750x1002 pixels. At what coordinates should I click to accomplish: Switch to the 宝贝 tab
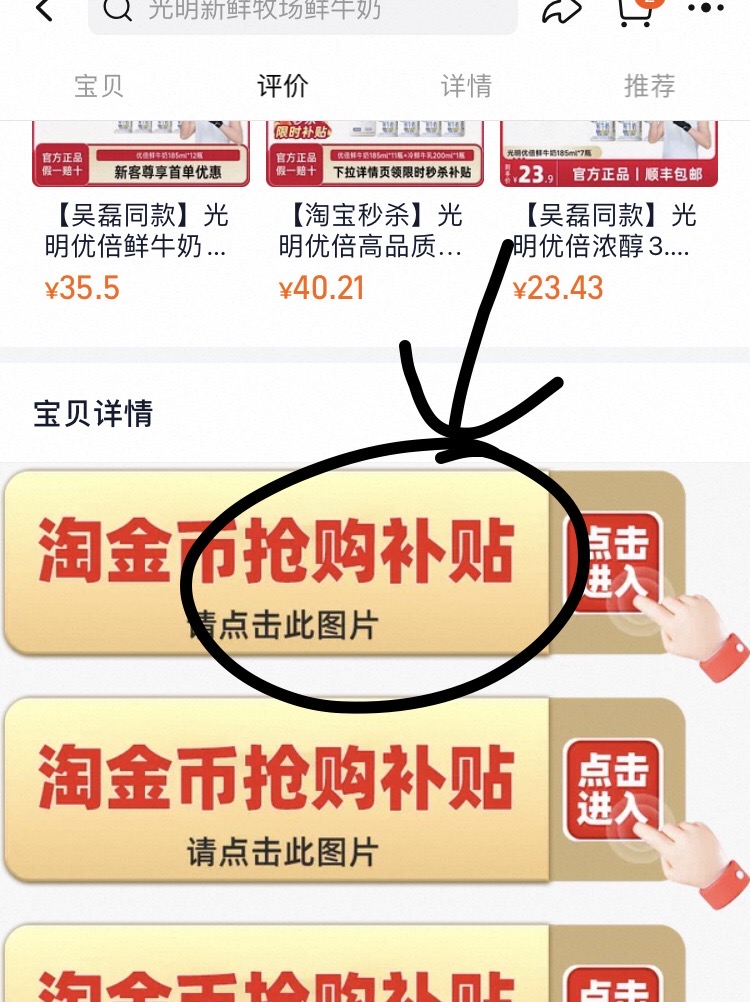click(100, 87)
